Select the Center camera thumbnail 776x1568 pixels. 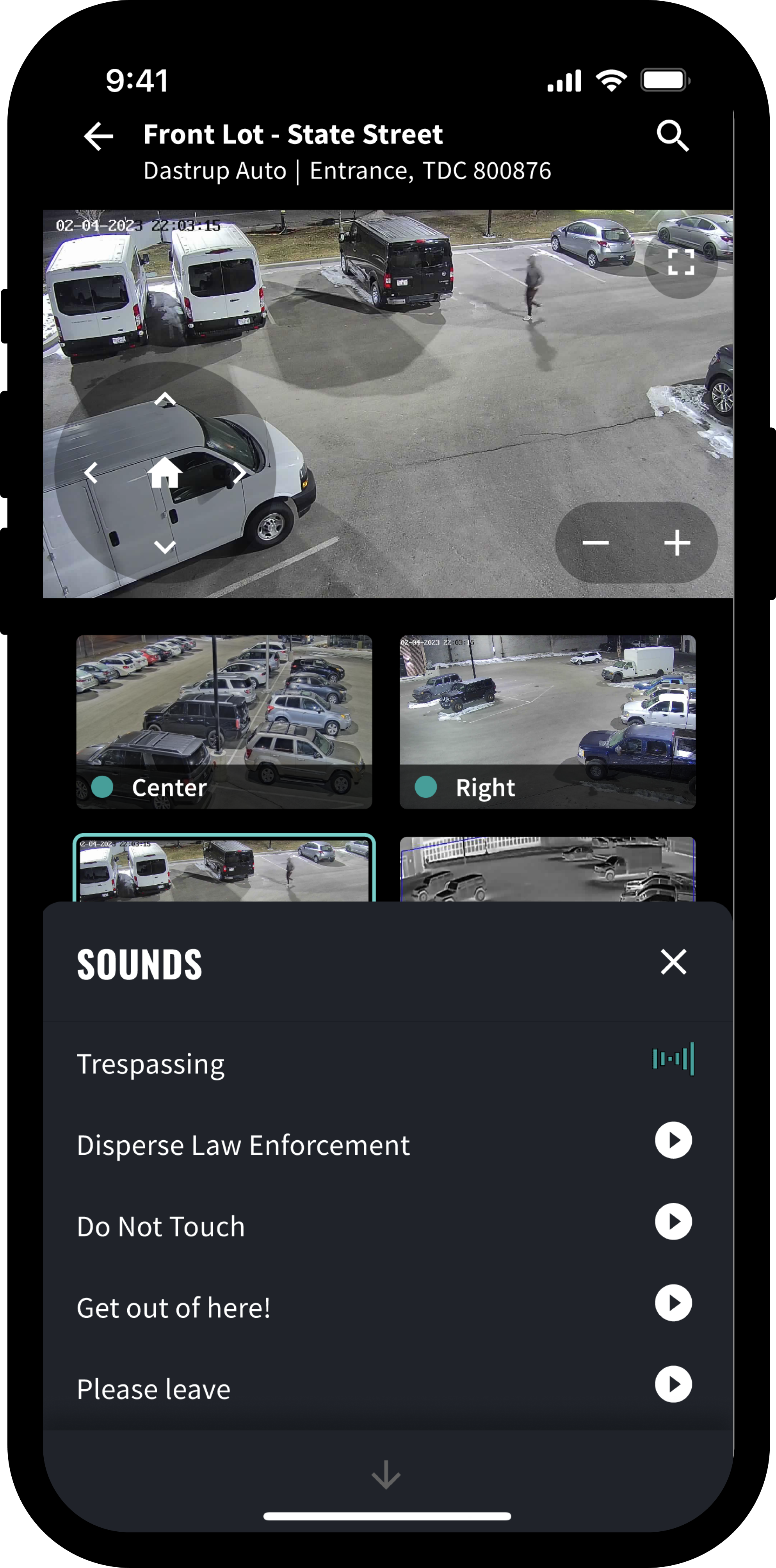tap(224, 721)
